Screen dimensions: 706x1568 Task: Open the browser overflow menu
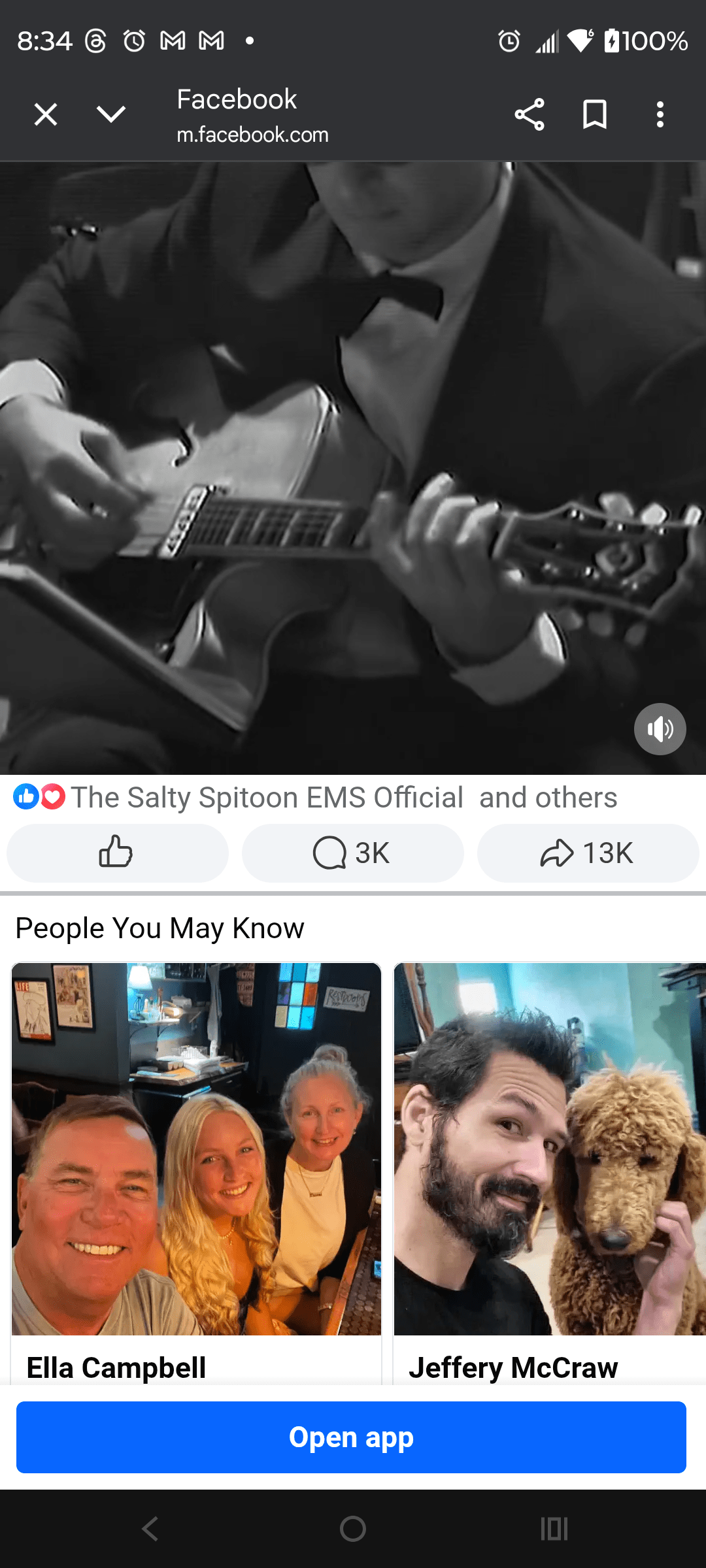[x=660, y=114]
